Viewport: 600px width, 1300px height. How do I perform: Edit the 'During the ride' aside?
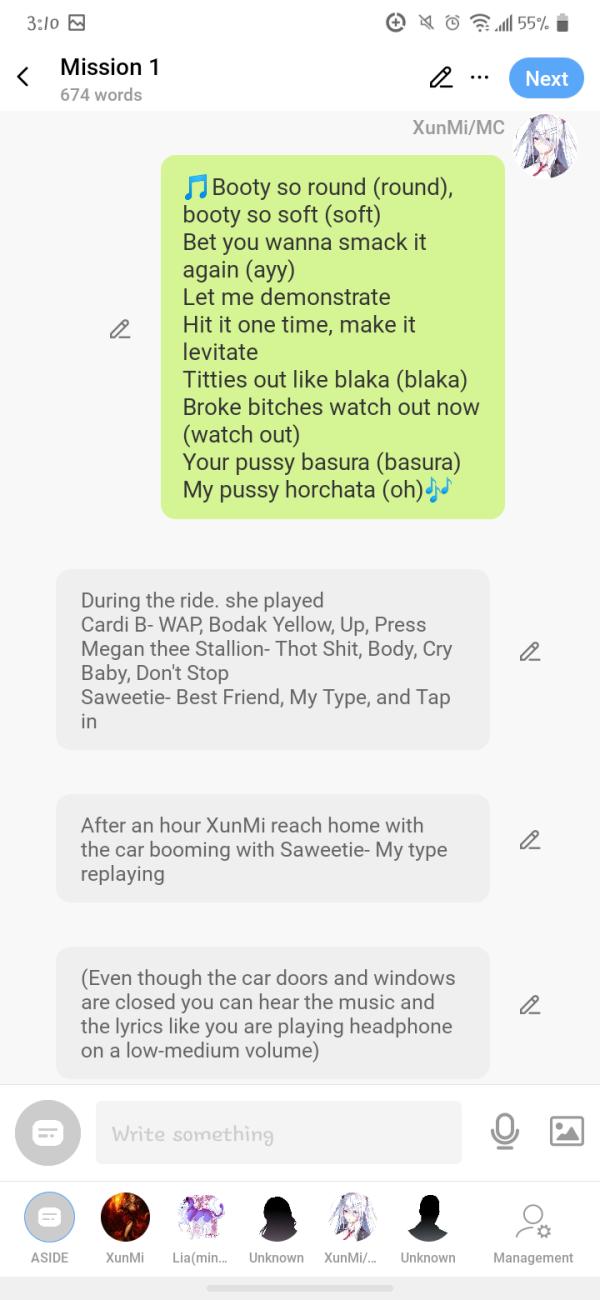tap(530, 652)
